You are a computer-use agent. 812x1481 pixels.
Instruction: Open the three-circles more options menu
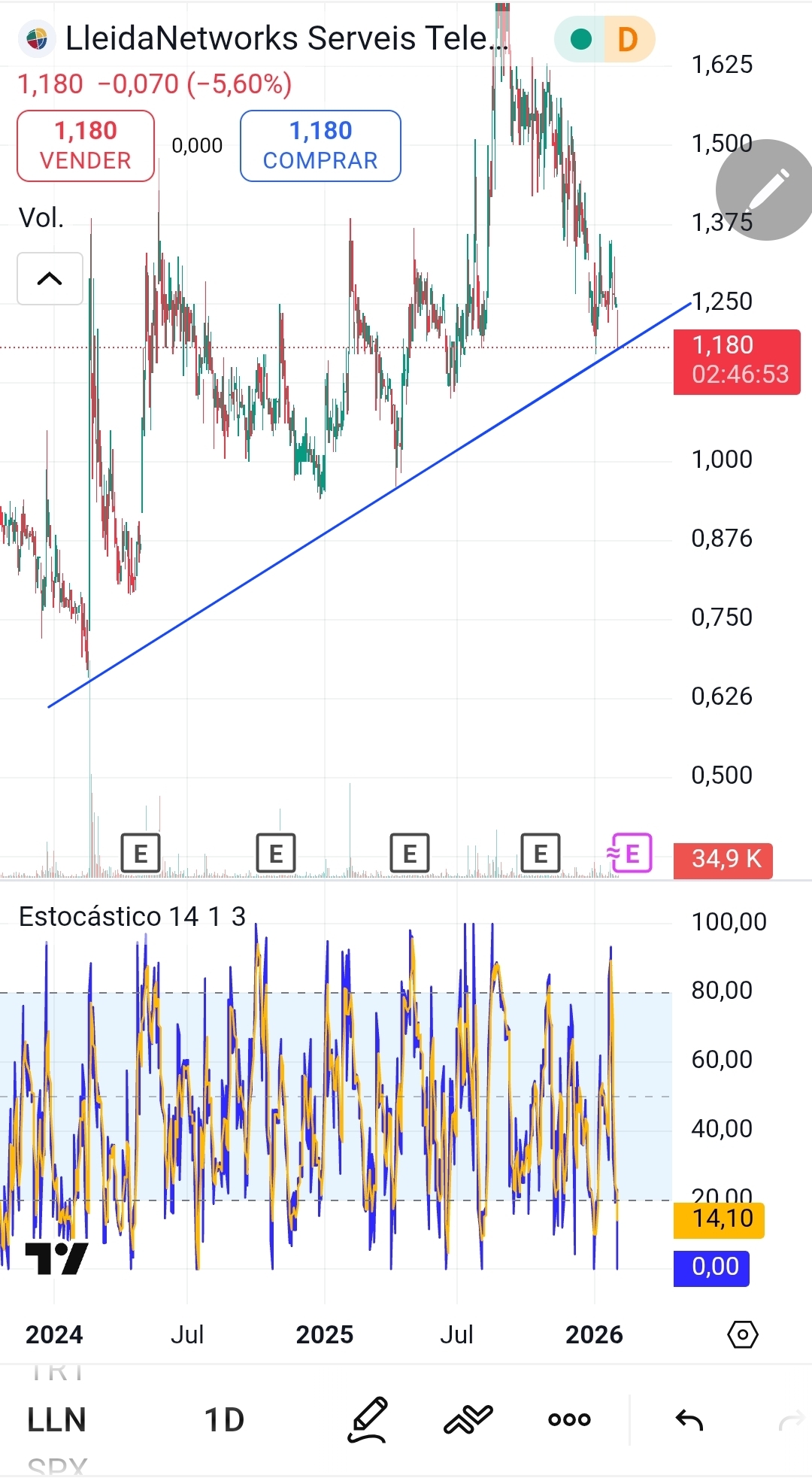pyautogui.click(x=569, y=1420)
